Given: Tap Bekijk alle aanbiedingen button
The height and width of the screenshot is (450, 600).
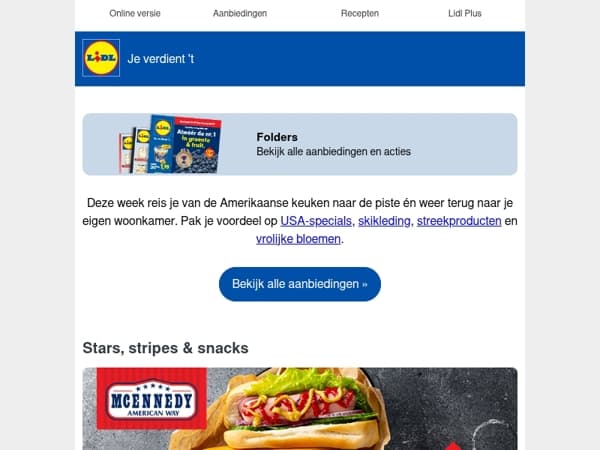Looking at the screenshot, I should click(x=300, y=284).
